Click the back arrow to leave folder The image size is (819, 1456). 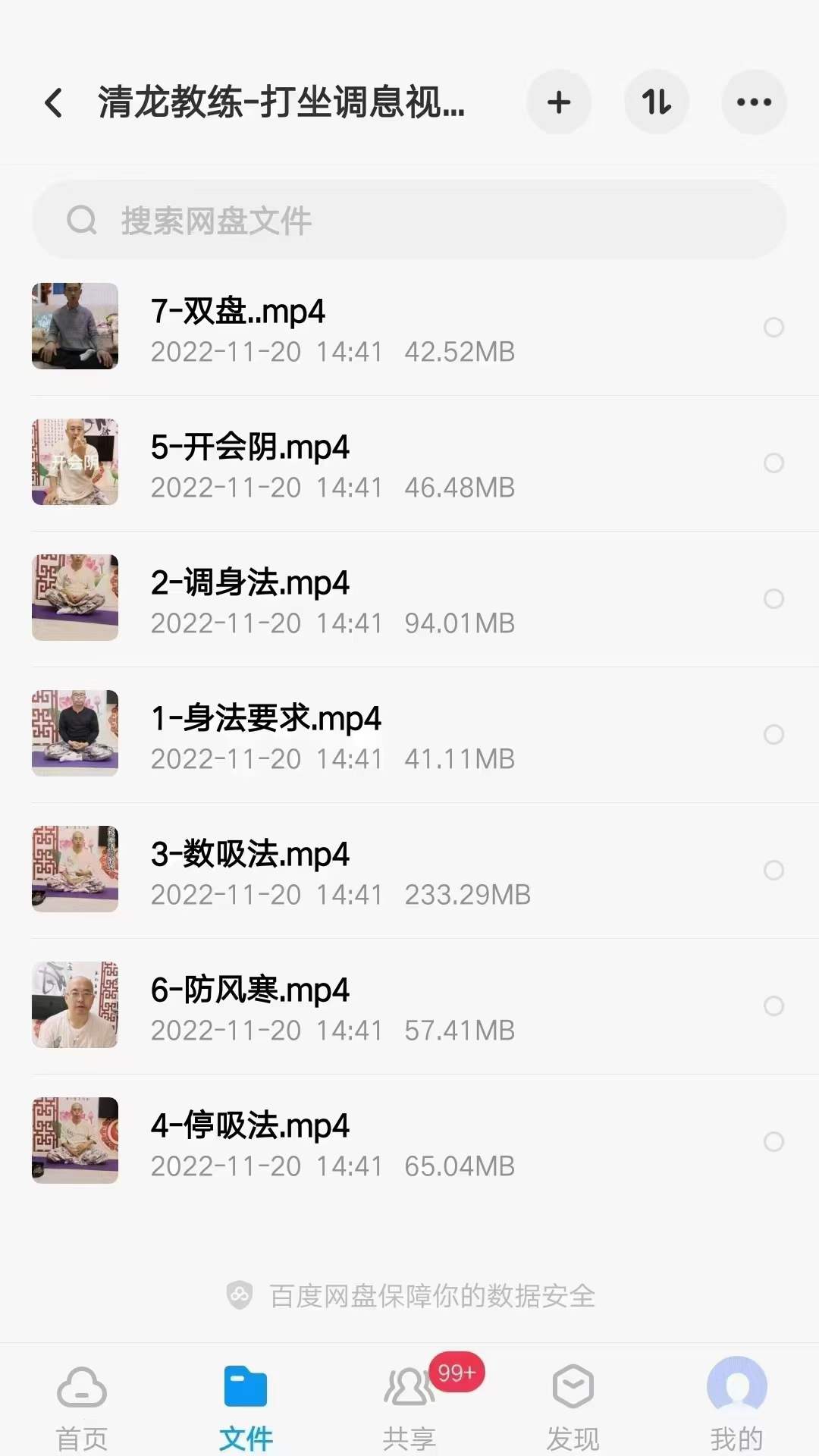click(x=54, y=102)
